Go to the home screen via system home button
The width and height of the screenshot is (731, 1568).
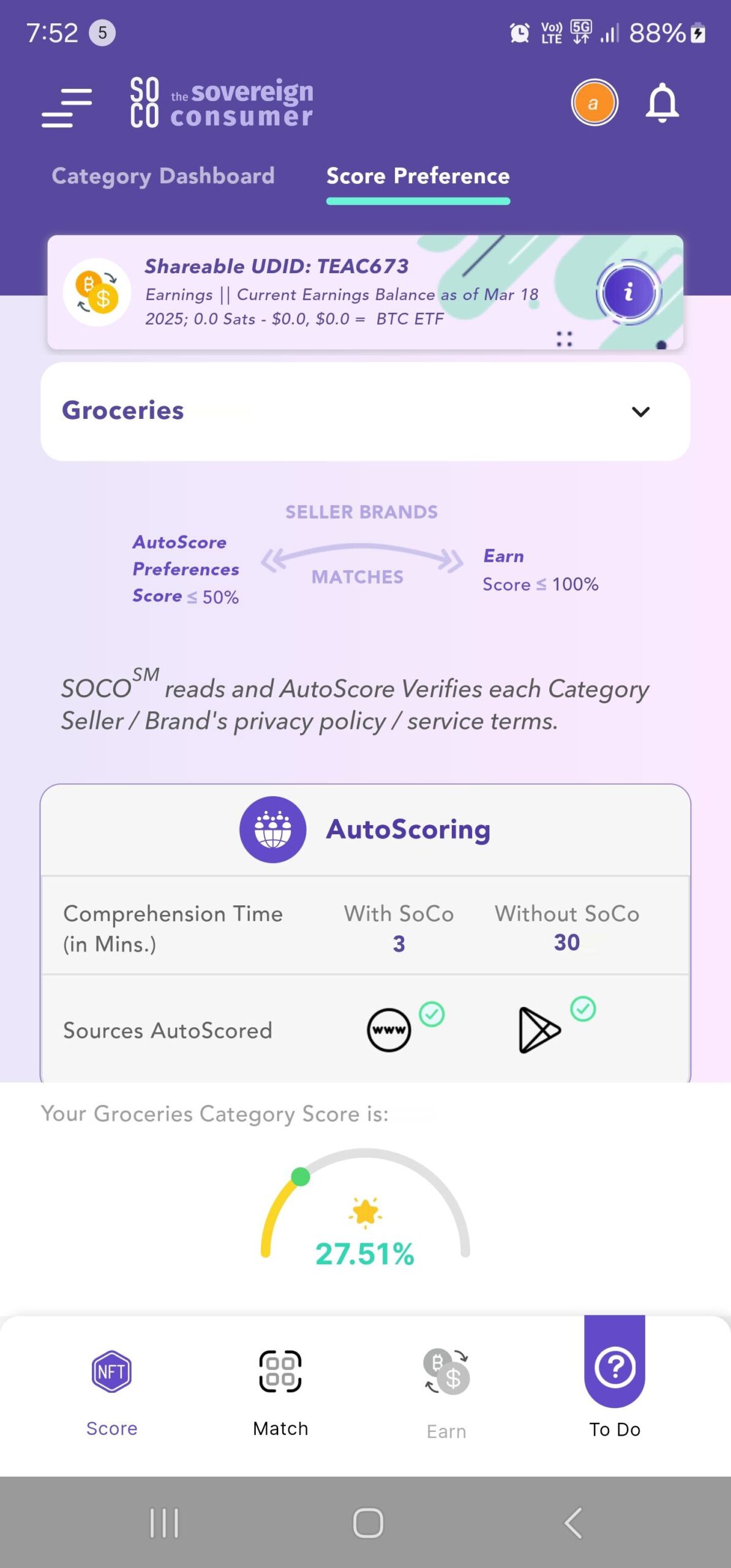pos(368,1523)
